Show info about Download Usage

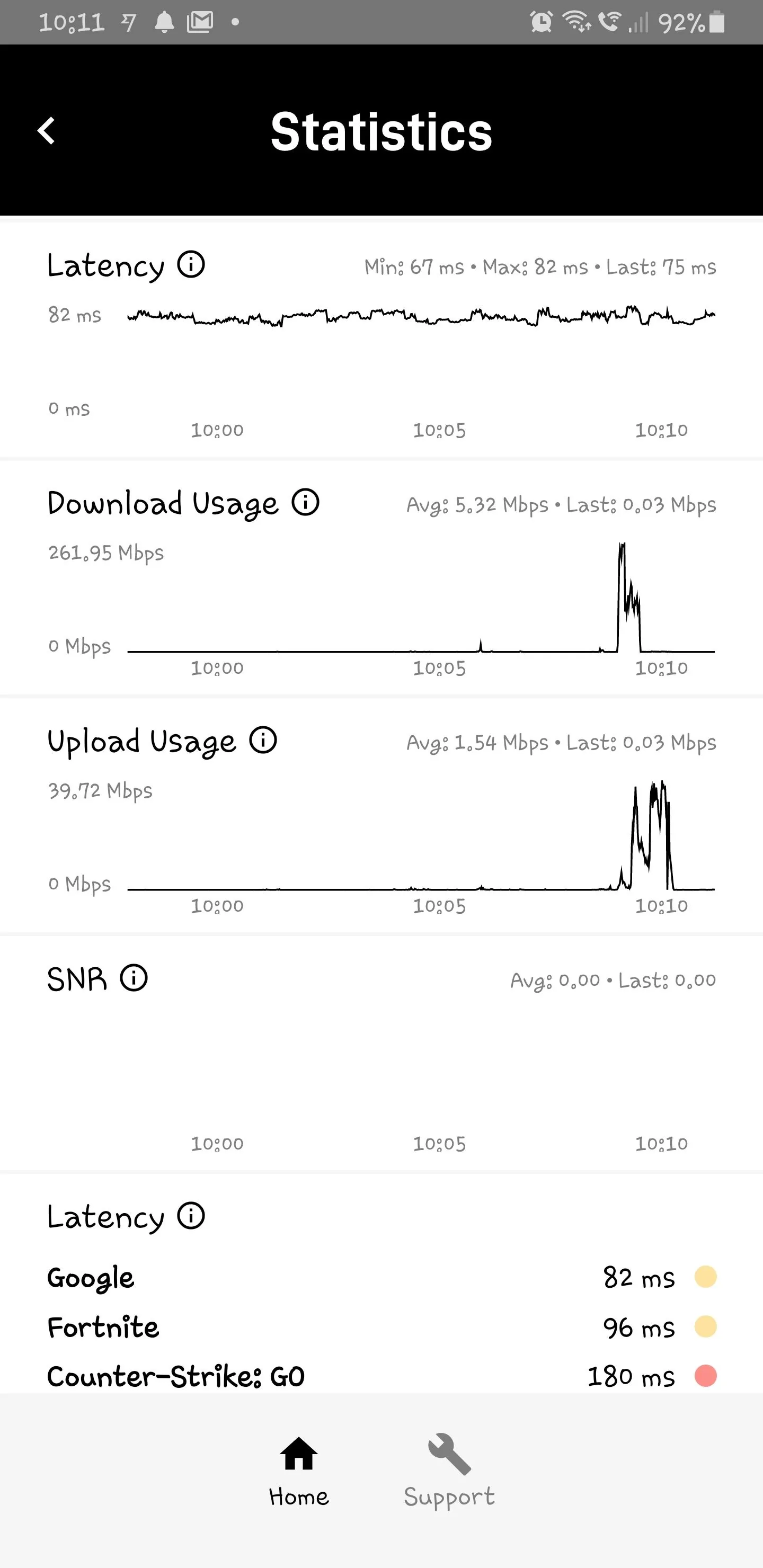click(x=306, y=503)
